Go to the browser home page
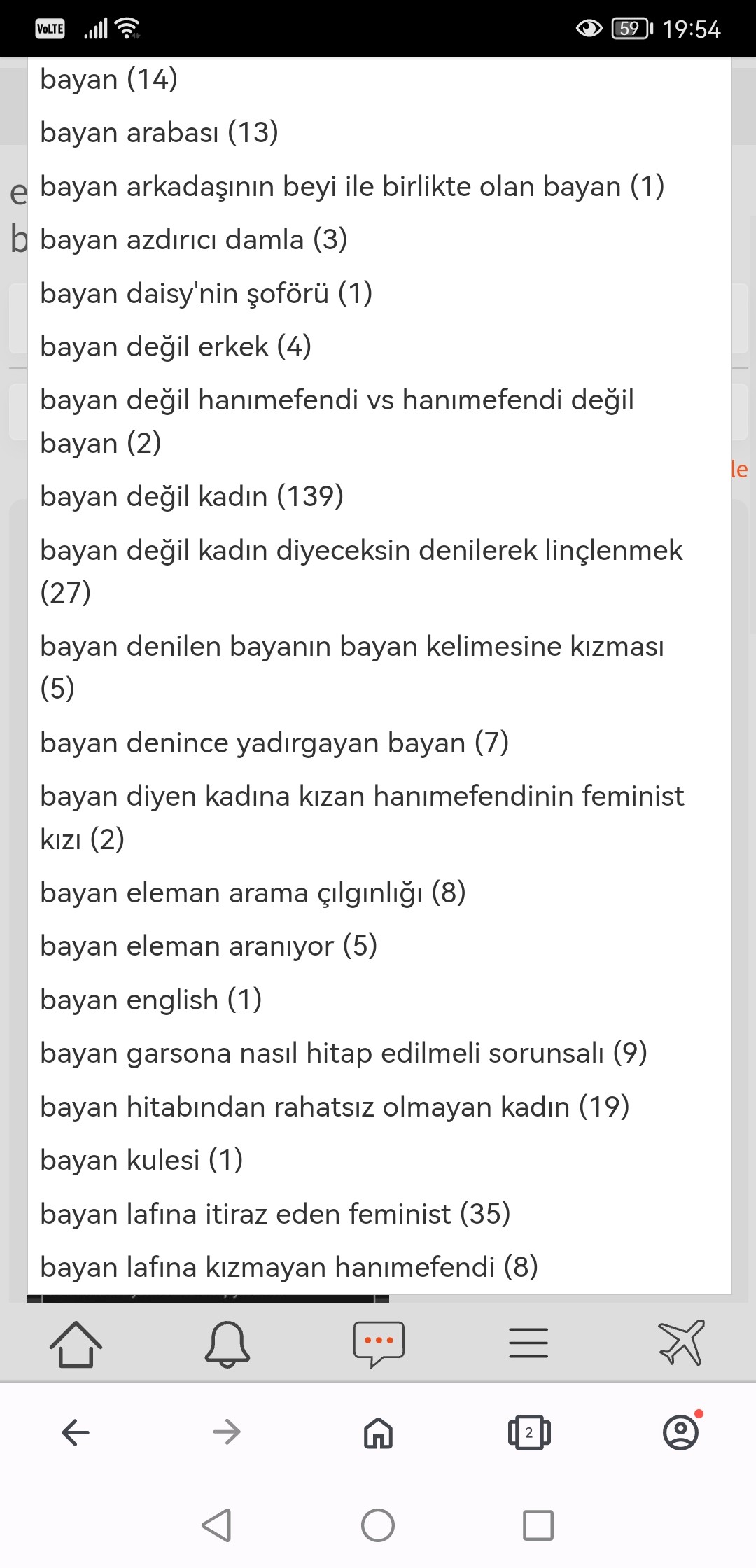756x1568 pixels. pyautogui.click(x=378, y=1432)
